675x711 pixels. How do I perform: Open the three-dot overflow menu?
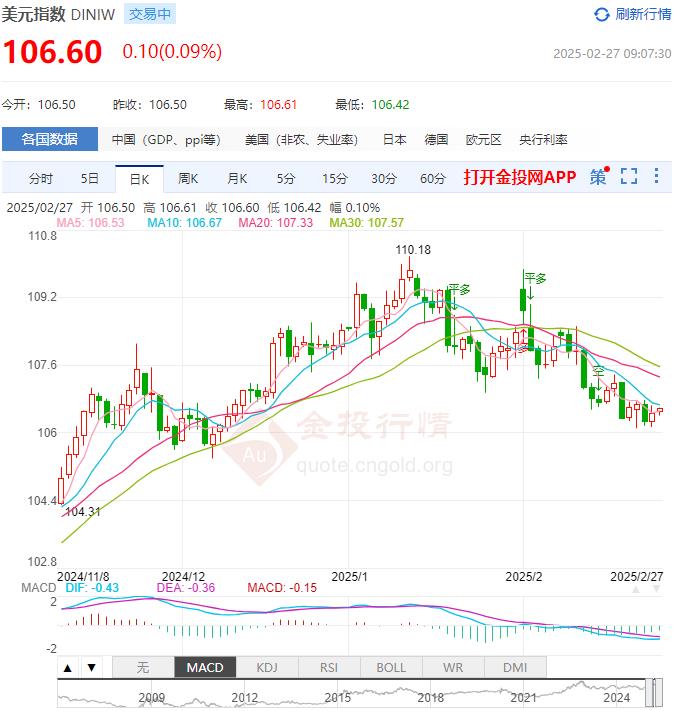pyautogui.click(x=656, y=177)
